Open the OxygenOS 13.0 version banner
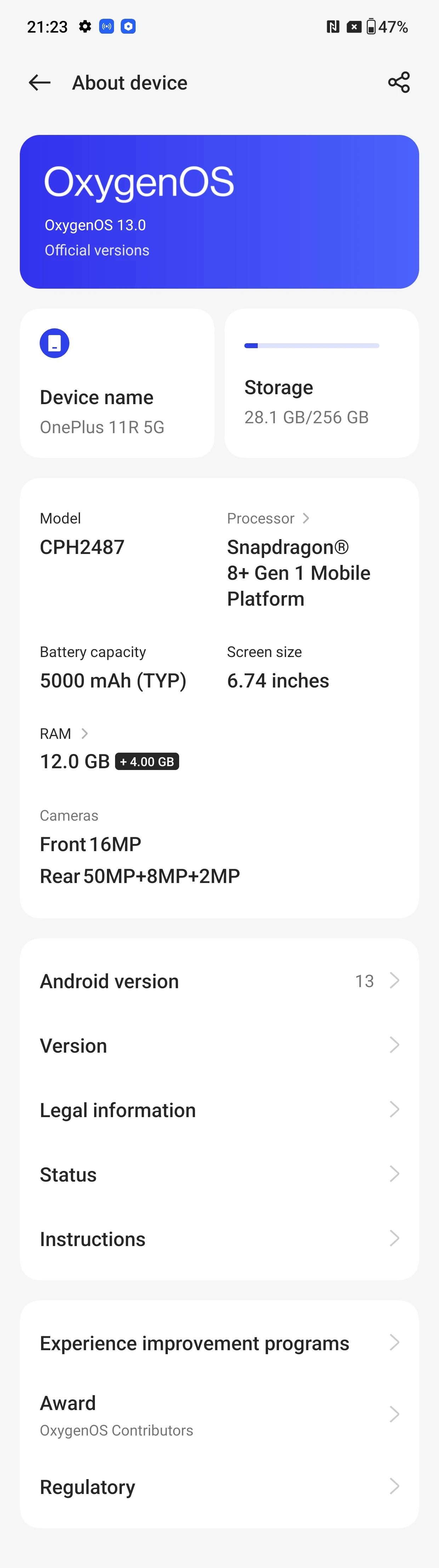Image resolution: width=439 pixels, height=1568 pixels. (x=219, y=211)
